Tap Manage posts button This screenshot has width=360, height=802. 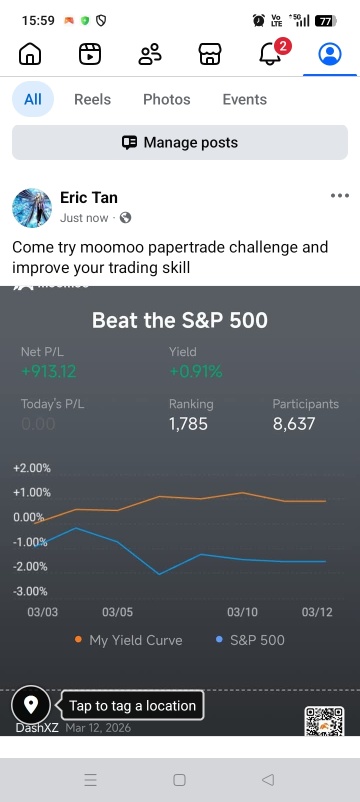(180, 142)
